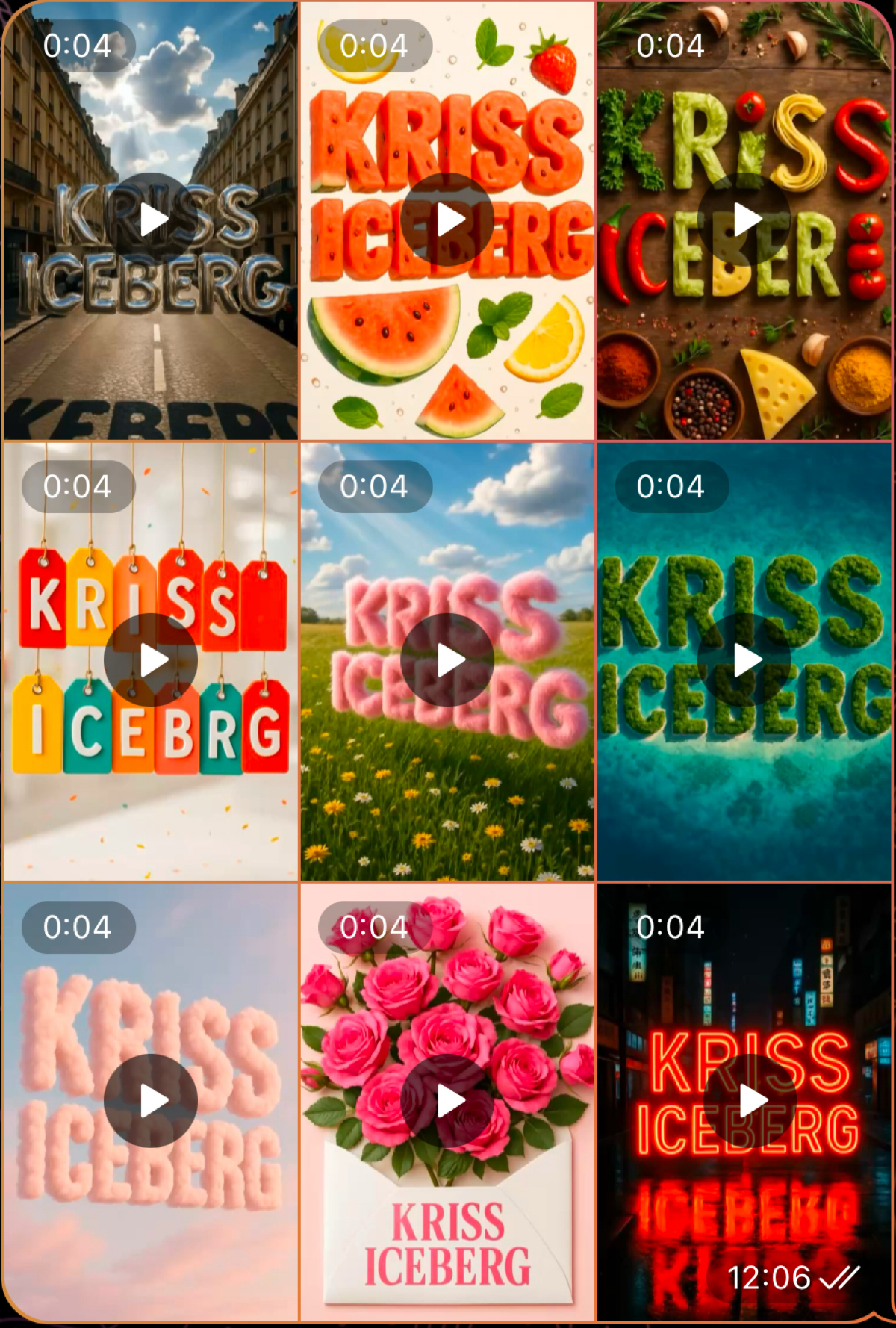Play the chrome balloon letters street video
The width and height of the screenshot is (896, 1328).
pos(151,220)
